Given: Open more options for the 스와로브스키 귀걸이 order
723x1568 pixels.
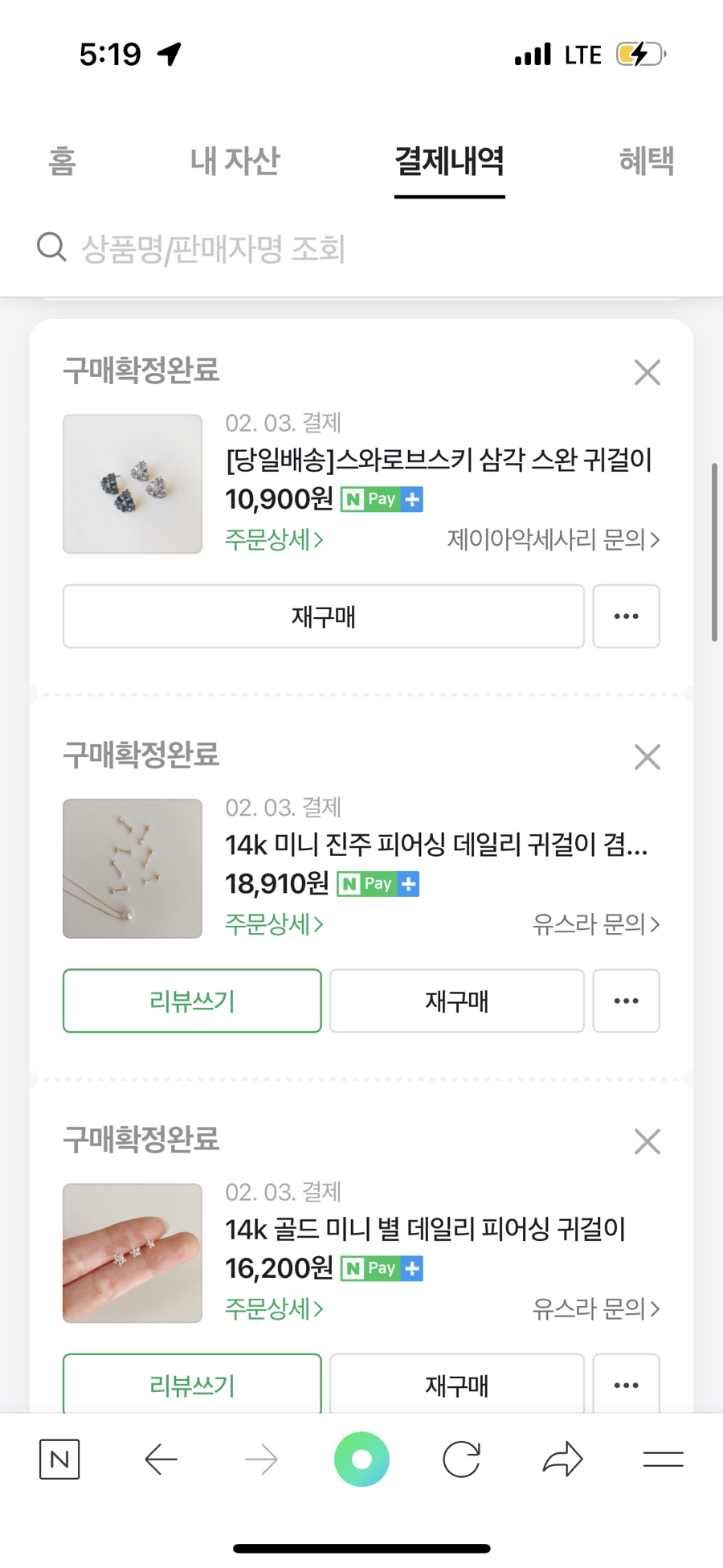Looking at the screenshot, I should pyautogui.click(x=626, y=616).
